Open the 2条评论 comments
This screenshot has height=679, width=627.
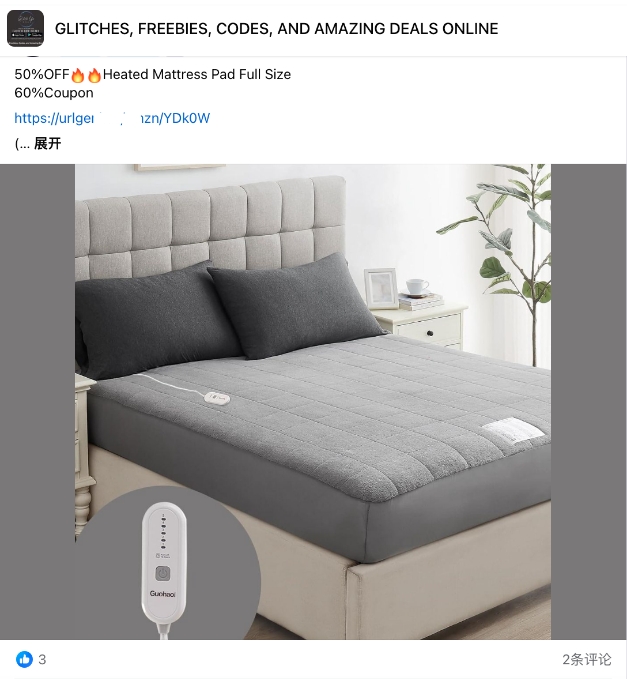pyautogui.click(x=586, y=659)
